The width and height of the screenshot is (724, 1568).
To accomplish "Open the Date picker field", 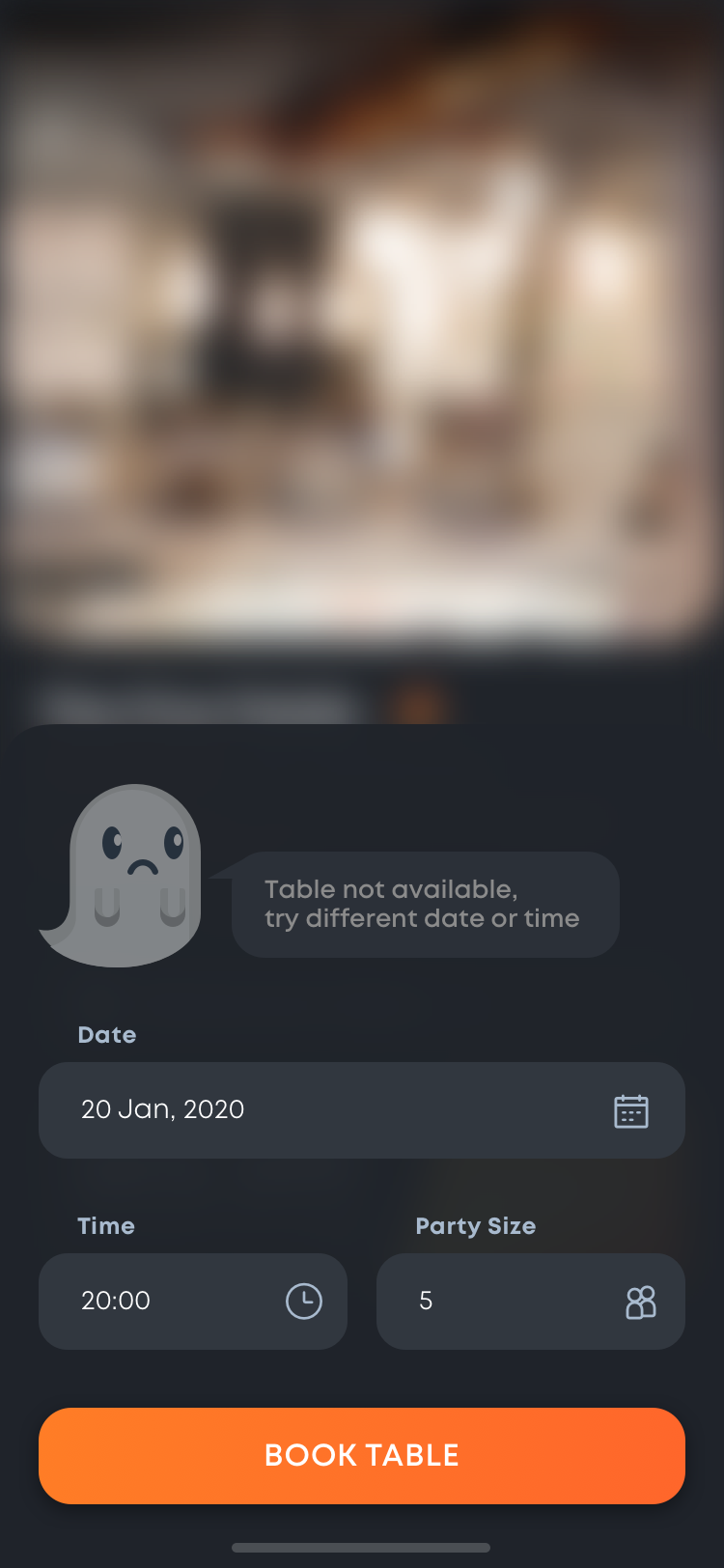I will [361, 1109].
